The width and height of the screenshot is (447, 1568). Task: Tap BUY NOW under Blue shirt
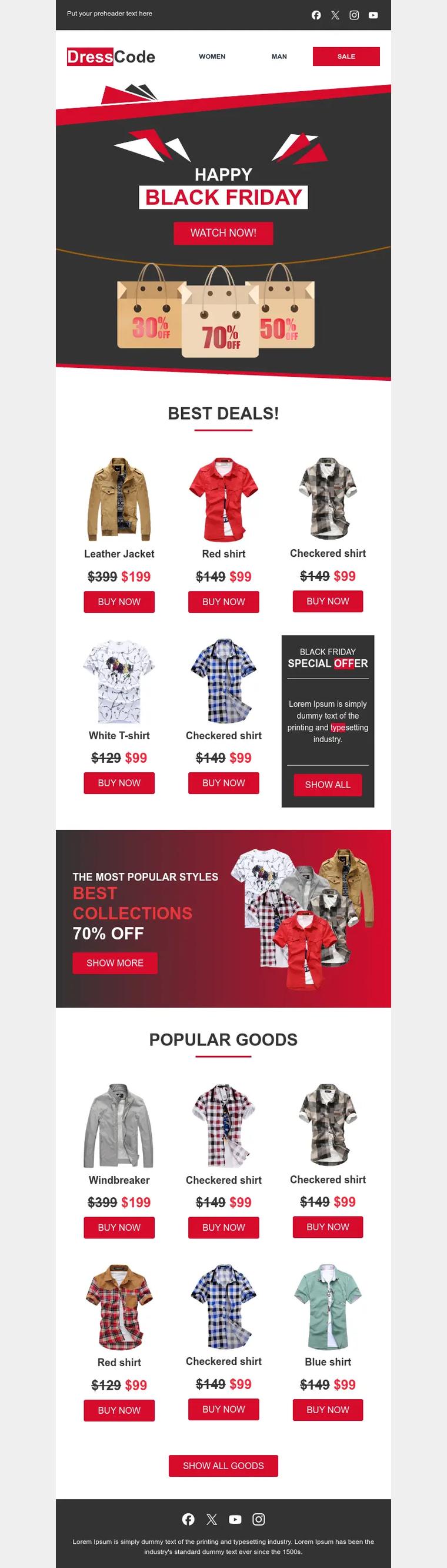(x=328, y=1410)
